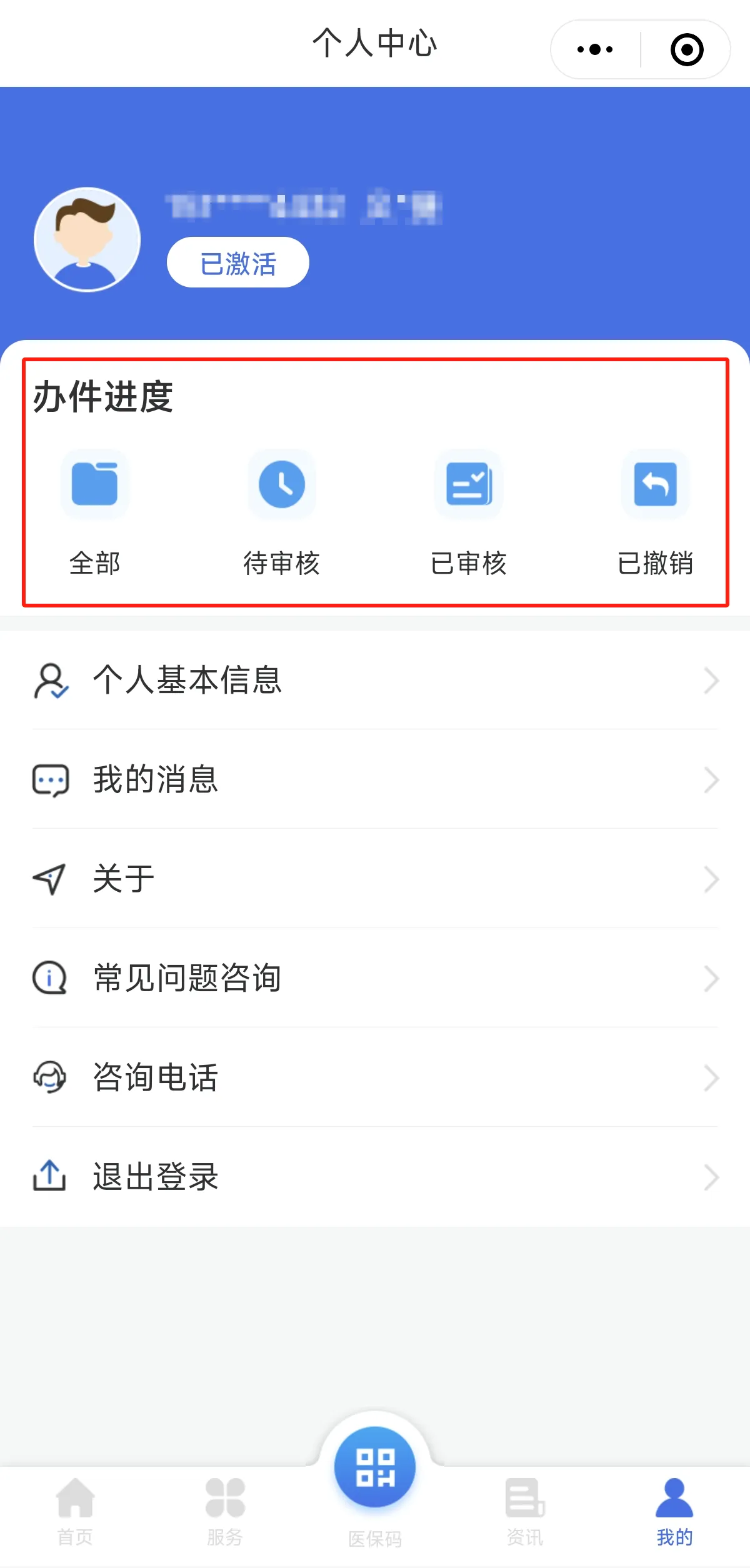Open 咨询电话 hotline row
Screen dimensions: 750x1568
[x=375, y=1077]
